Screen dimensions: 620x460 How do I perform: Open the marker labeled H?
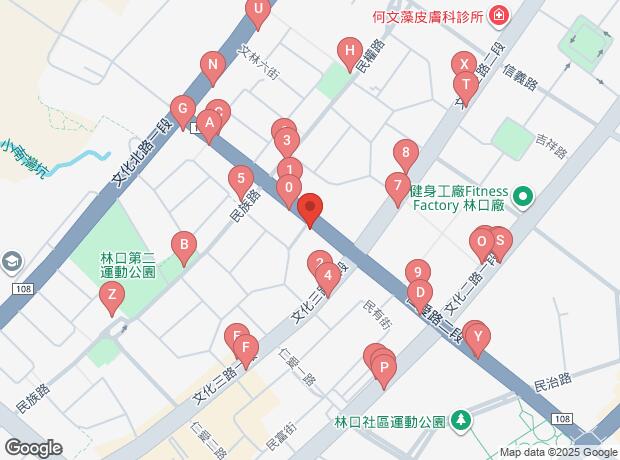click(349, 51)
